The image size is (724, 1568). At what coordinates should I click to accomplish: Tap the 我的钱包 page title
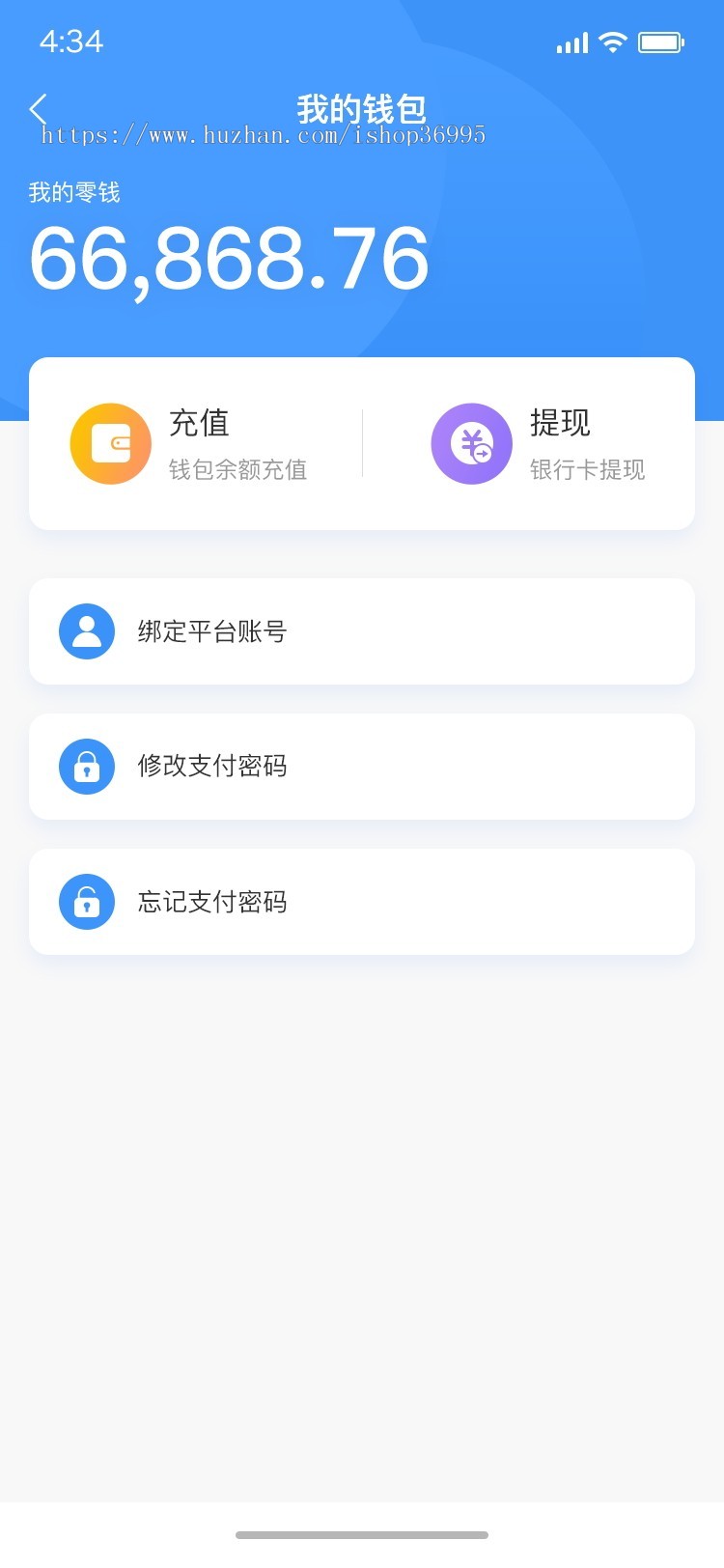point(362,108)
